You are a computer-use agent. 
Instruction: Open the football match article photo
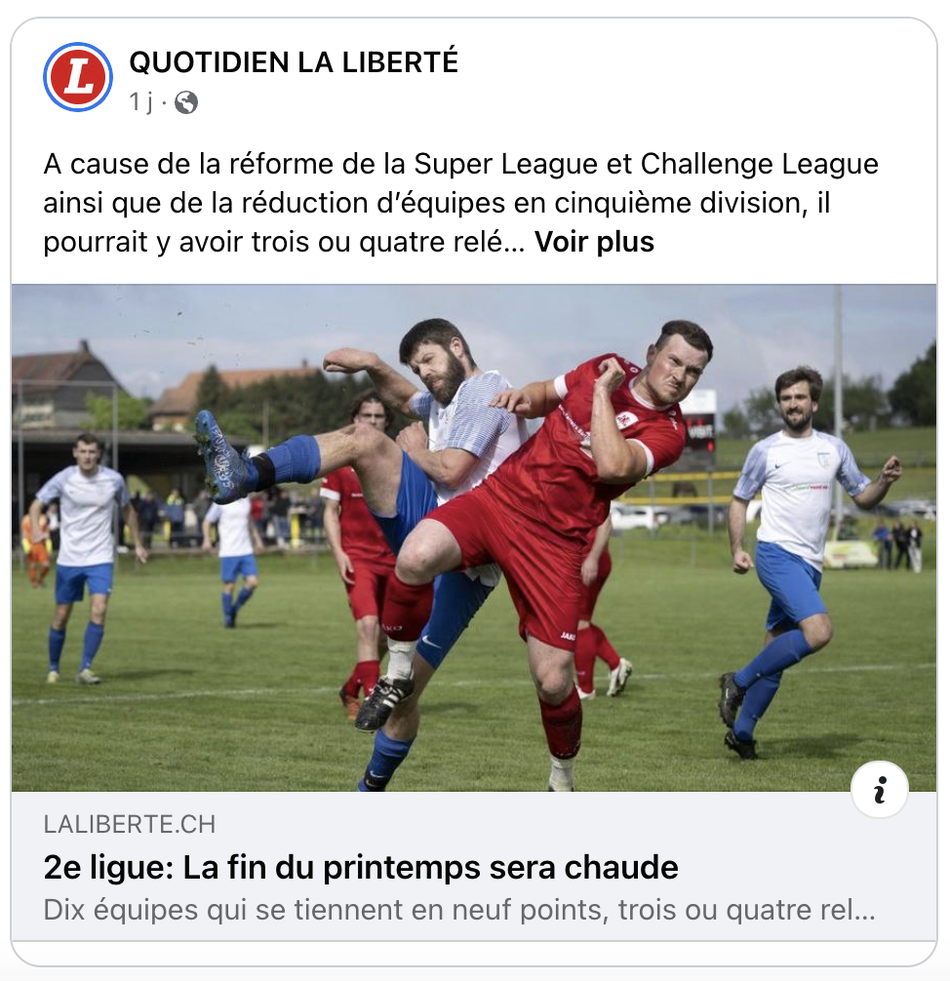point(474,538)
